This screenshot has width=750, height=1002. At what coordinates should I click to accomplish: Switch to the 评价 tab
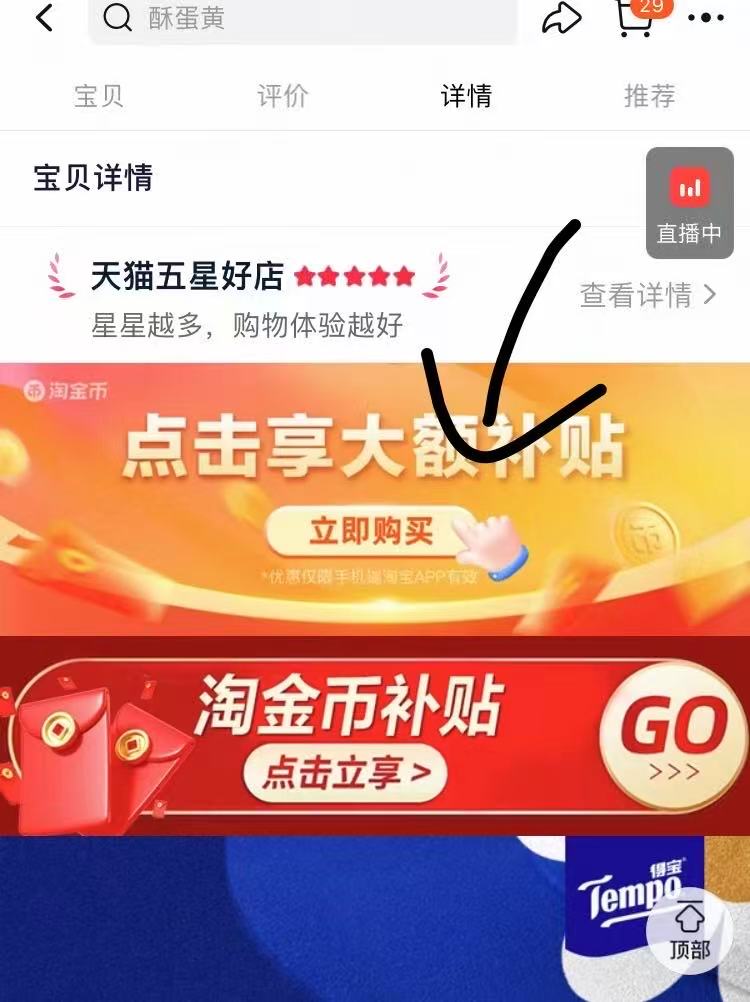pyautogui.click(x=282, y=96)
